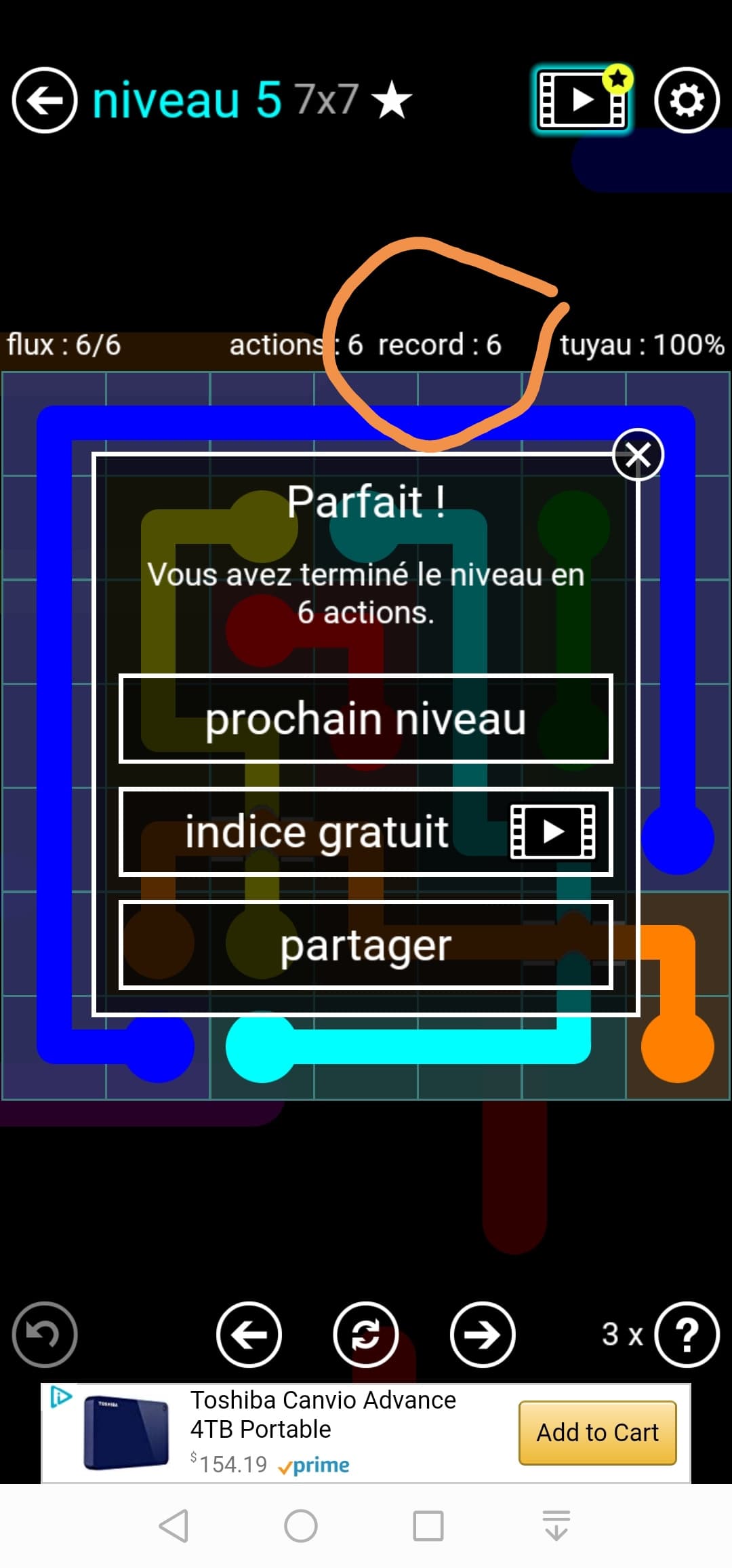Go back using the top-left arrow
Screen dimensions: 732x1568
pyautogui.click(x=45, y=100)
